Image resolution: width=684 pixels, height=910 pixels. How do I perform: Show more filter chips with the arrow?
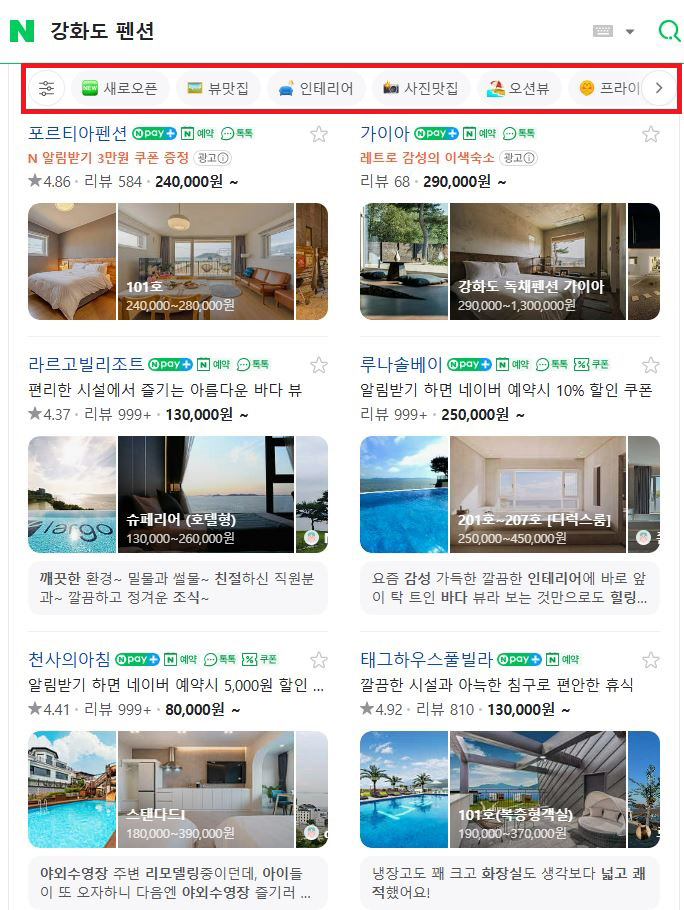click(x=658, y=89)
